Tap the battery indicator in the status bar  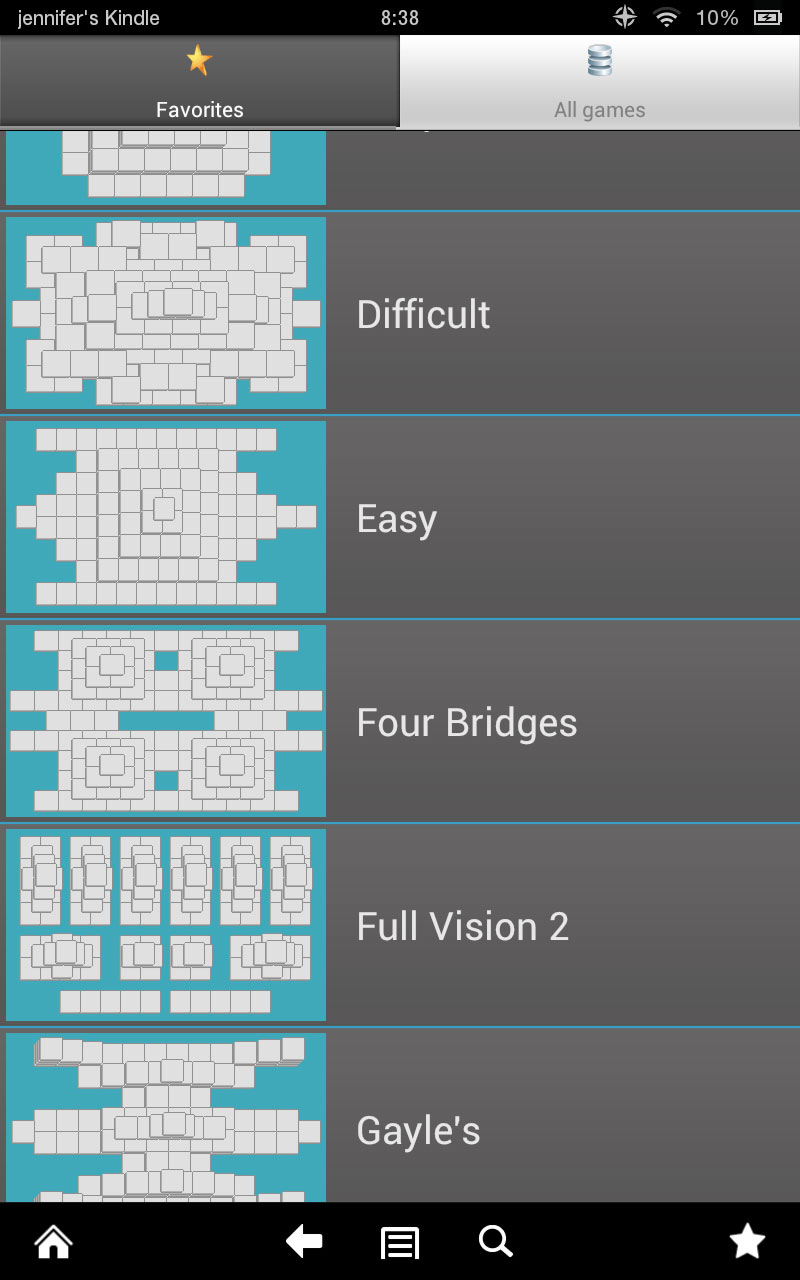pos(770,17)
